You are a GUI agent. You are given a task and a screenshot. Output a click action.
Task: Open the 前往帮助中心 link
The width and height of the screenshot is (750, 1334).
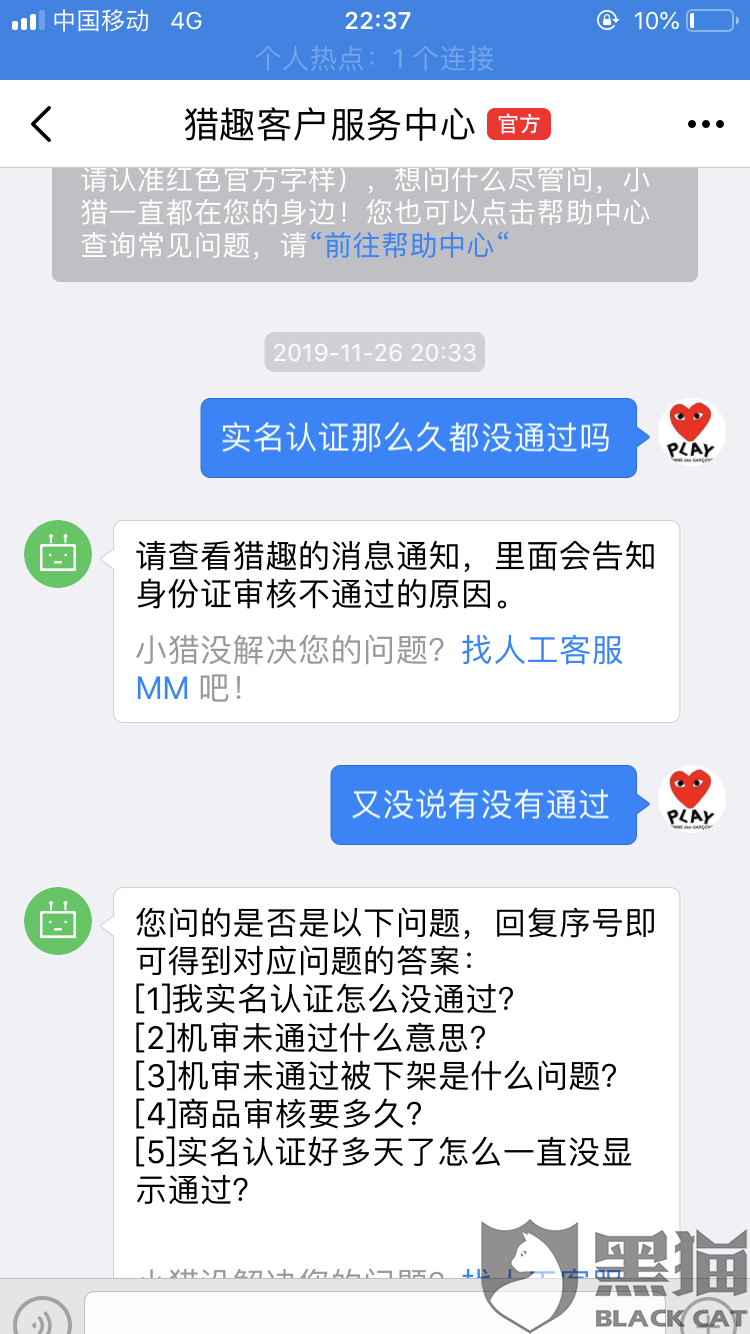tap(410, 244)
